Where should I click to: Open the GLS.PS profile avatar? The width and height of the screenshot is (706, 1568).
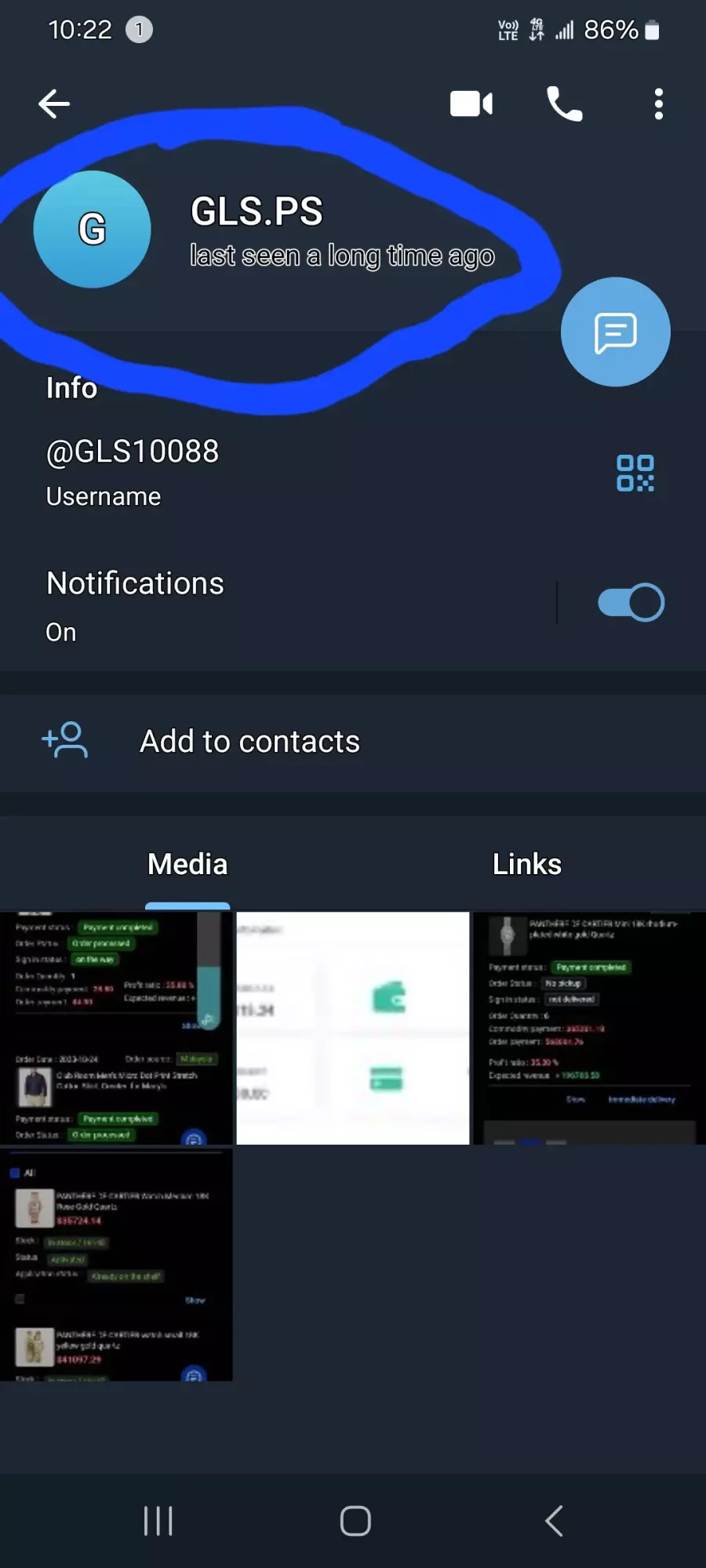93,229
